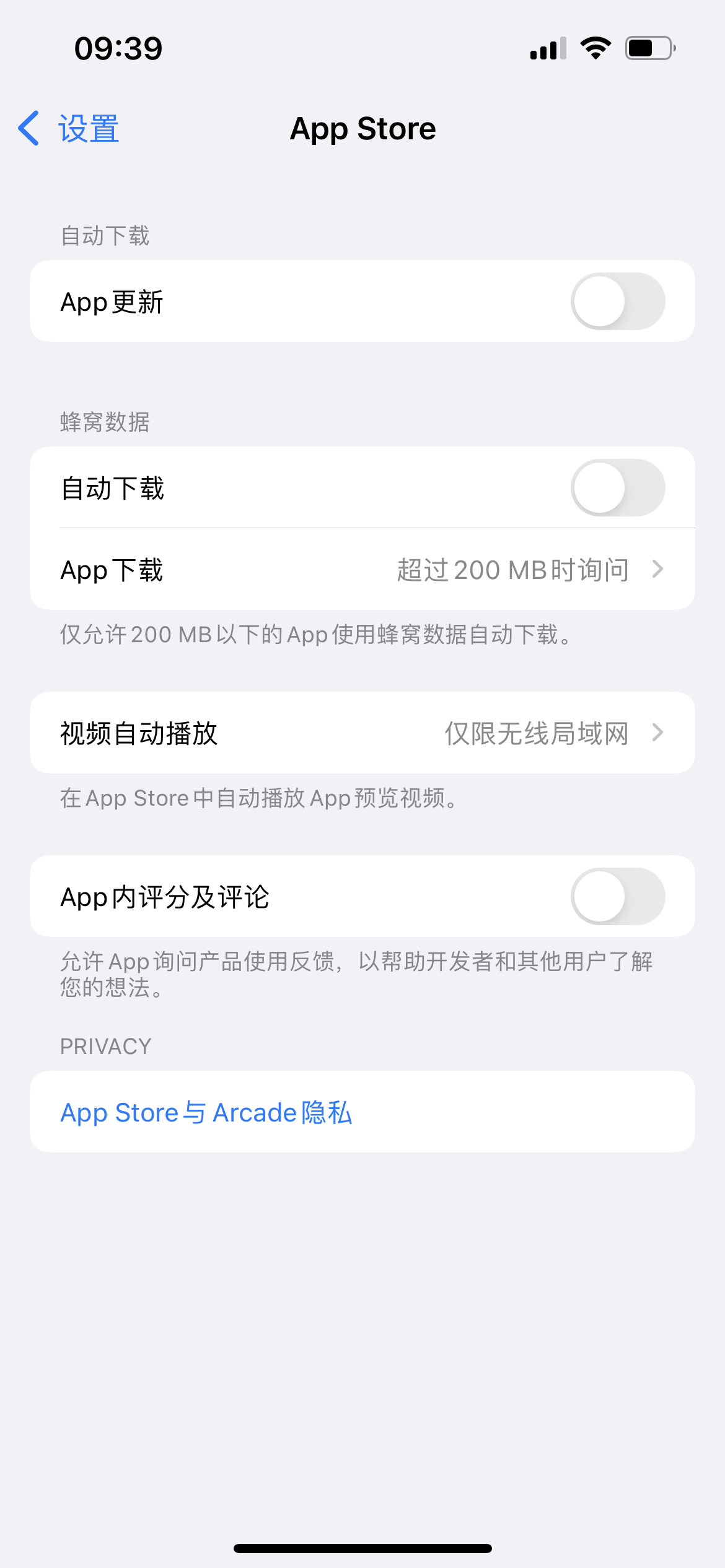
Task: Toggle App内评分及评论 on
Action: pos(617,897)
